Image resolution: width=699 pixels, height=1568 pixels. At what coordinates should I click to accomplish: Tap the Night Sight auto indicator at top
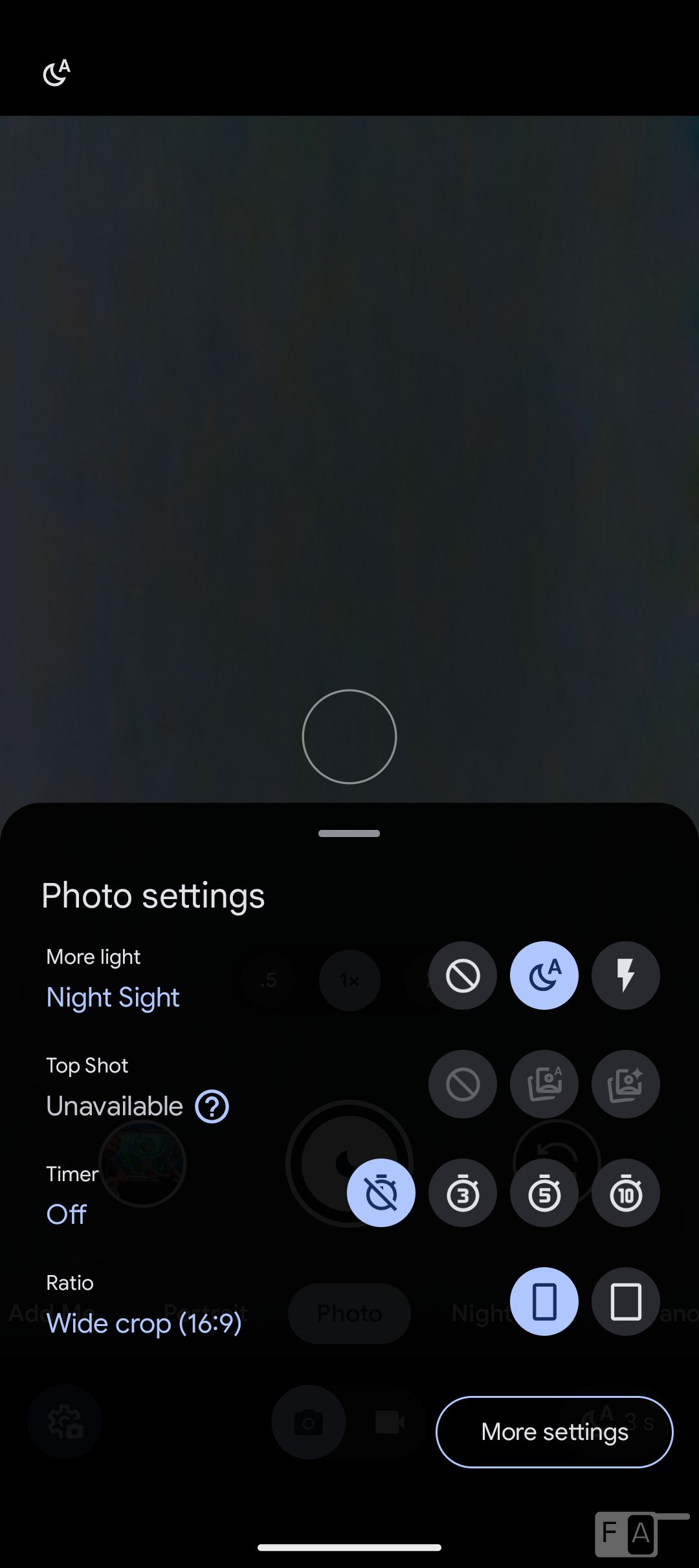click(x=57, y=72)
